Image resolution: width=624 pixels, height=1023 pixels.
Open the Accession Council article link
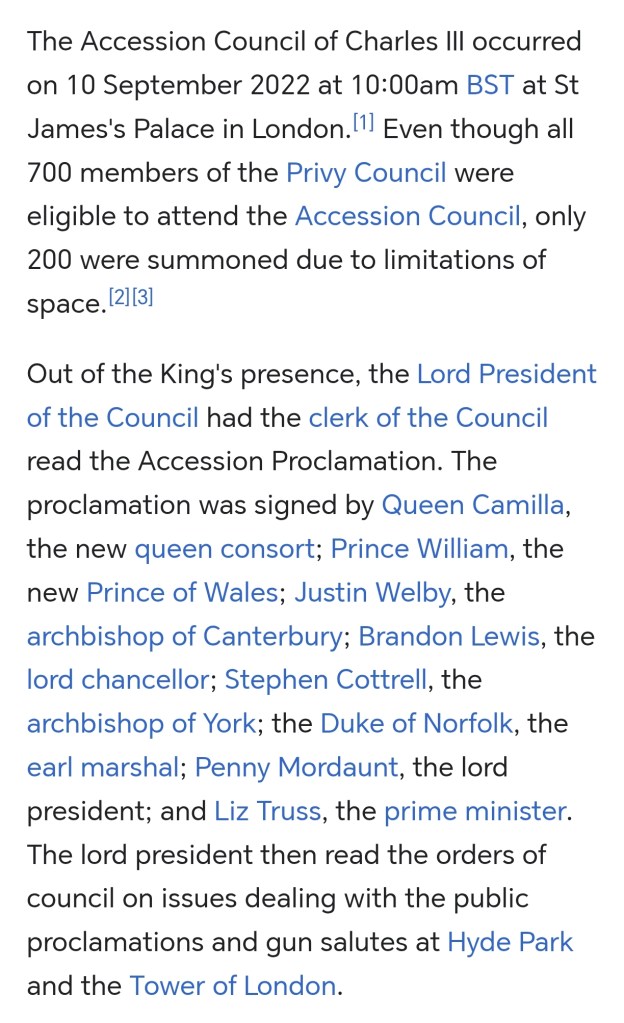[x=407, y=217]
